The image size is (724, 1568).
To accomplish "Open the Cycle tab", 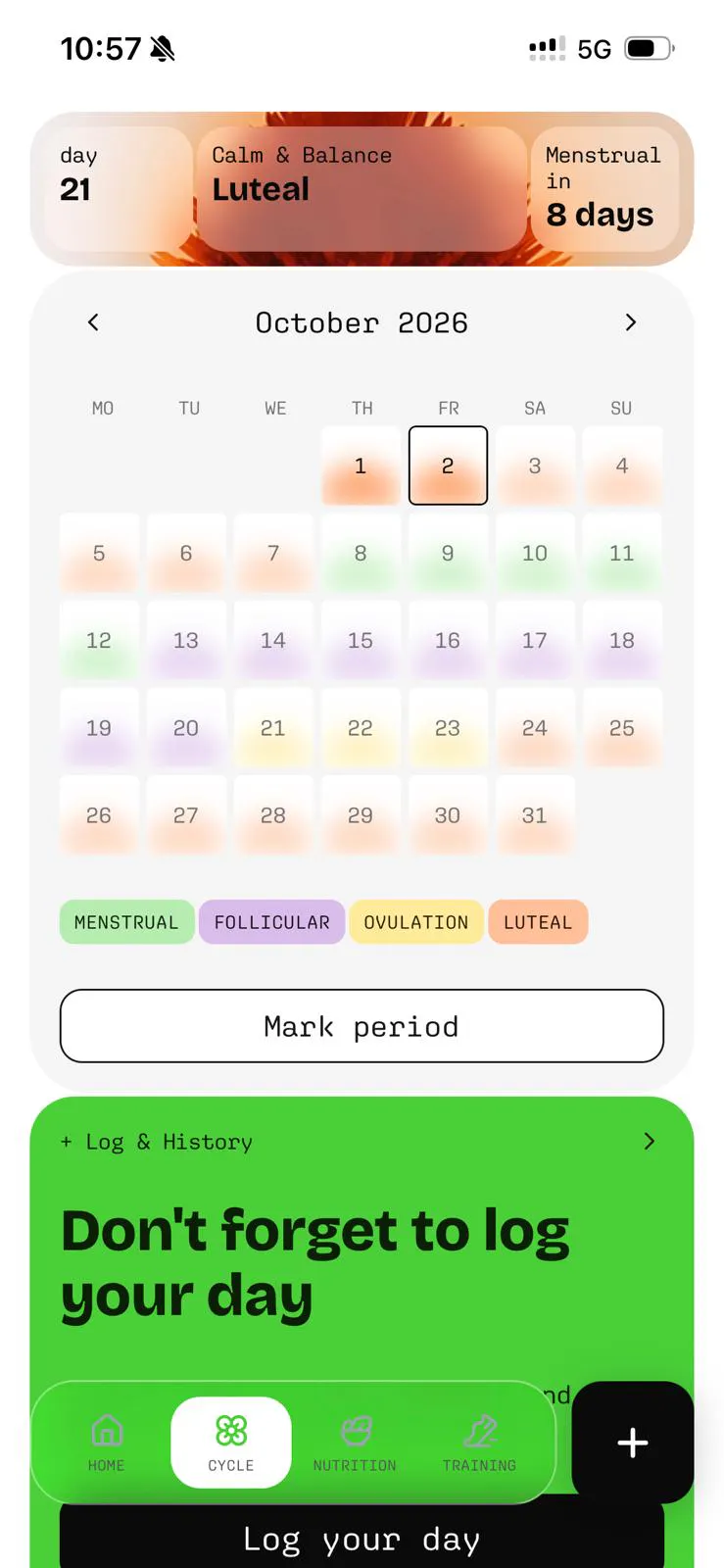I will pyautogui.click(x=231, y=1443).
